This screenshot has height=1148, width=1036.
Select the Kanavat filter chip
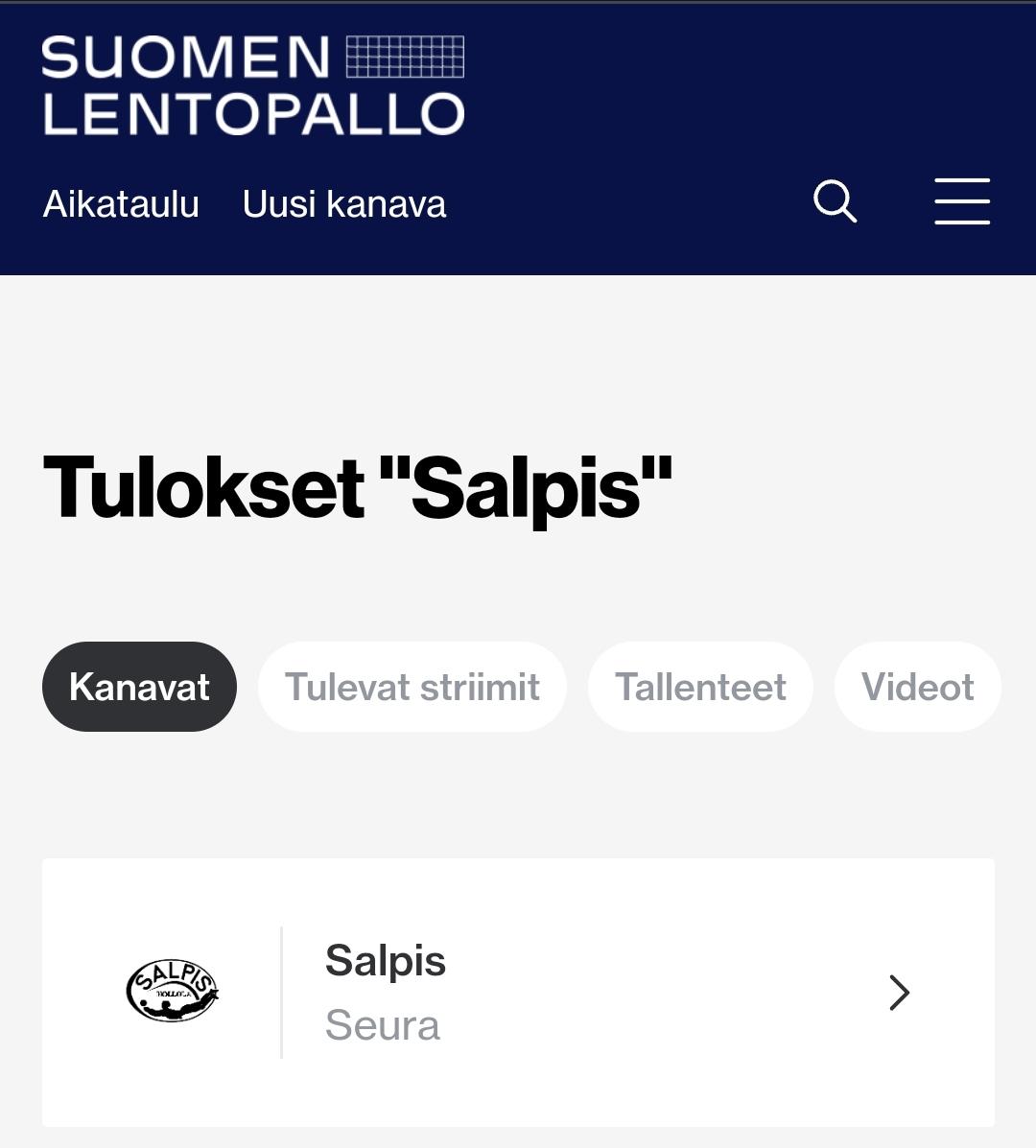coord(139,687)
